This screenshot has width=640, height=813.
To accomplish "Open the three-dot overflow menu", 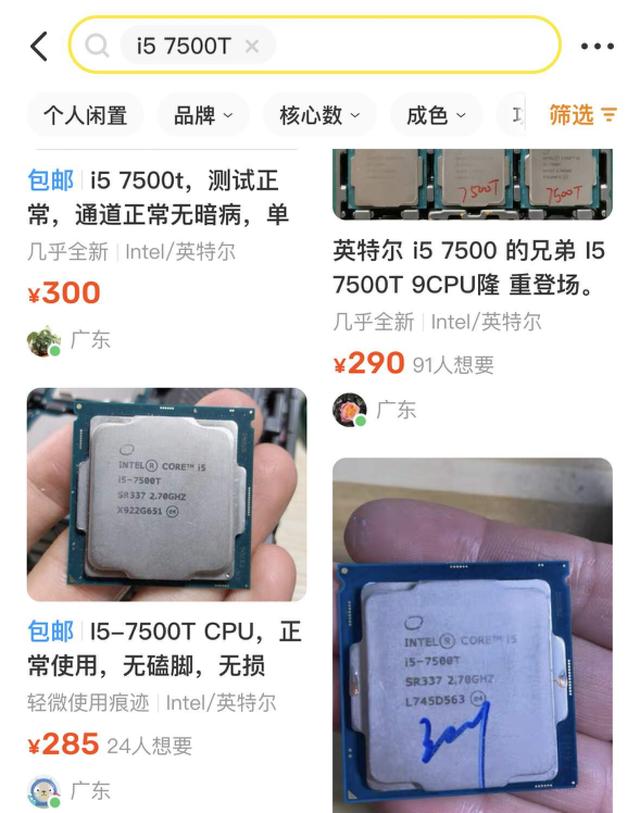I will pyautogui.click(x=597, y=46).
